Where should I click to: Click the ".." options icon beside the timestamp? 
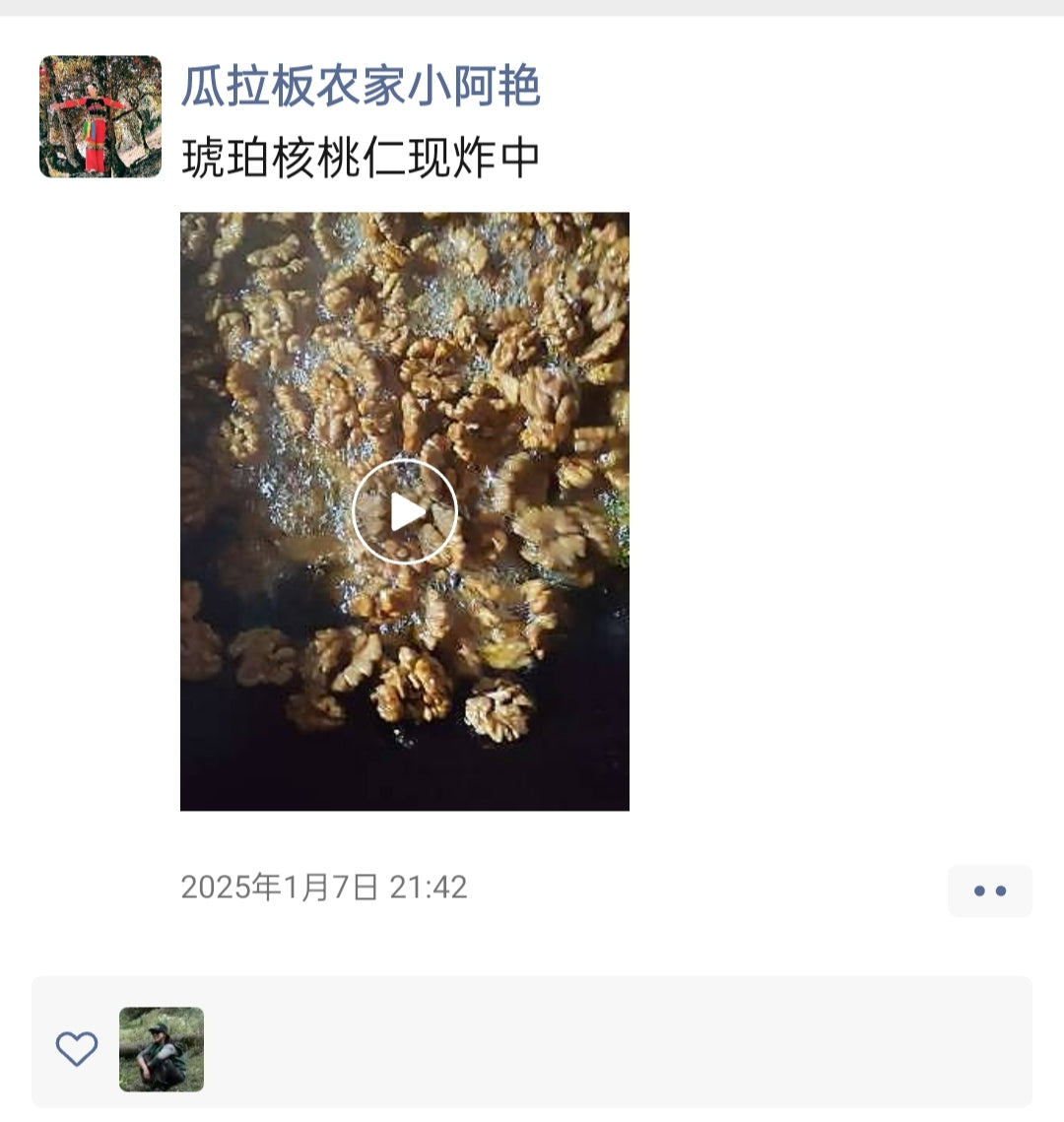(x=989, y=890)
